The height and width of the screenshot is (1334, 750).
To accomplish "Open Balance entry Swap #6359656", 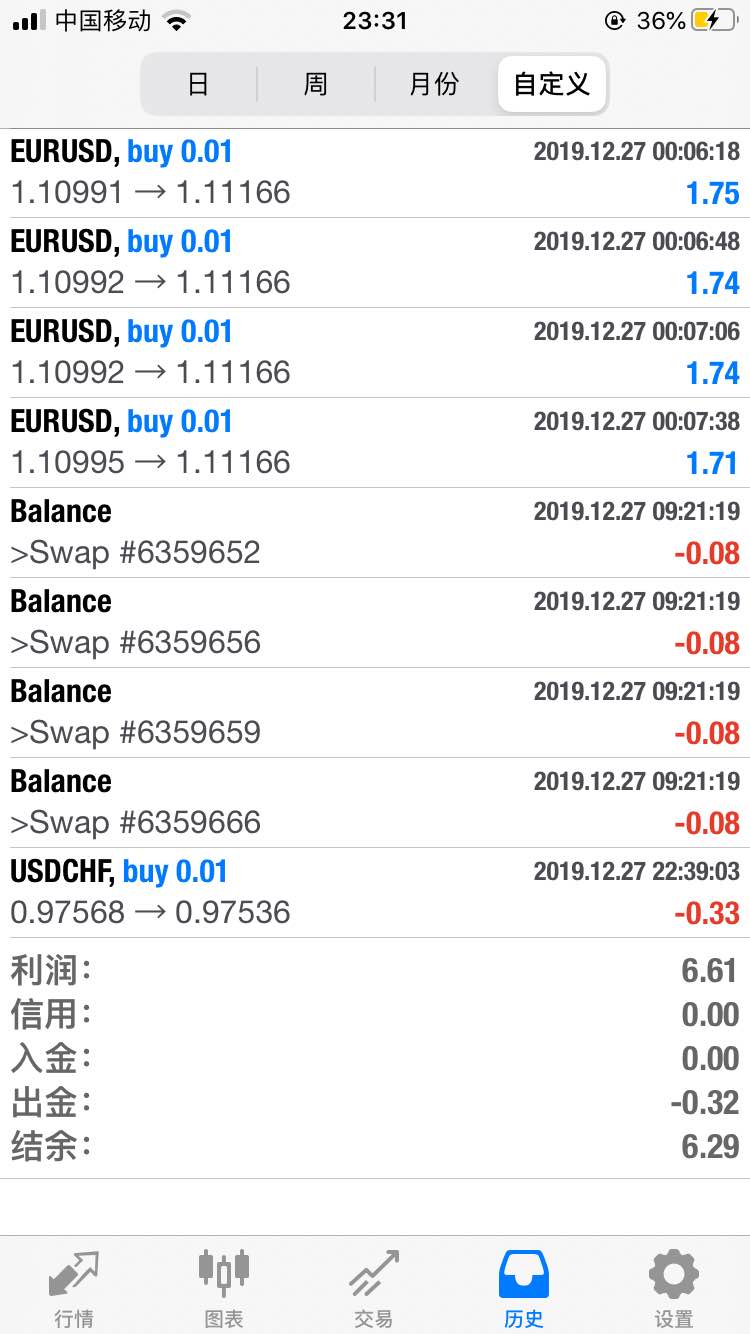I will 375,623.
